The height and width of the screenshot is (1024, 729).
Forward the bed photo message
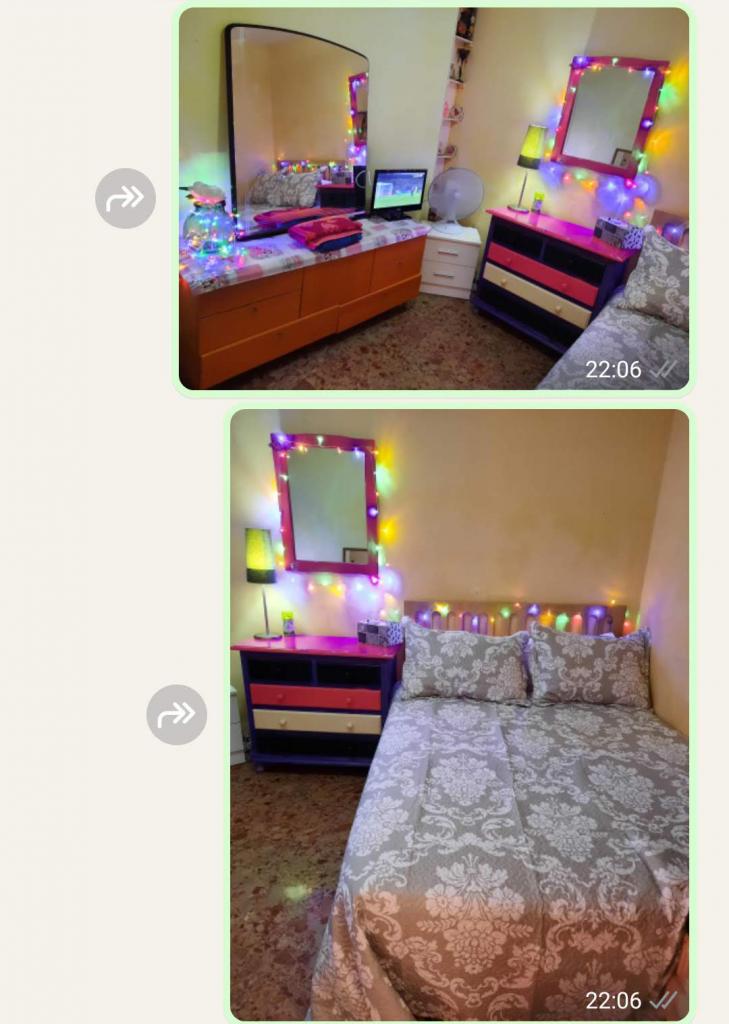click(x=176, y=714)
